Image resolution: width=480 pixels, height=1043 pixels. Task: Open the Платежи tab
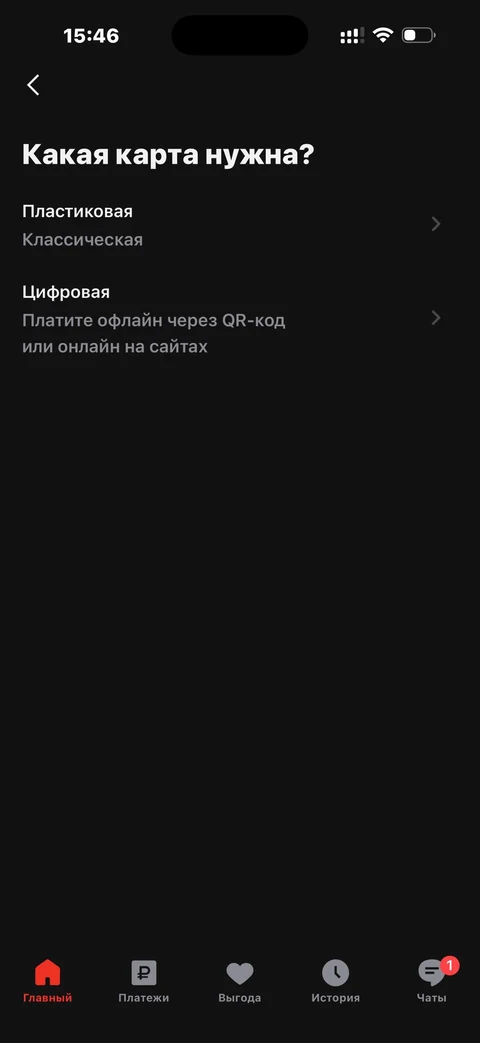[x=144, y=982]
